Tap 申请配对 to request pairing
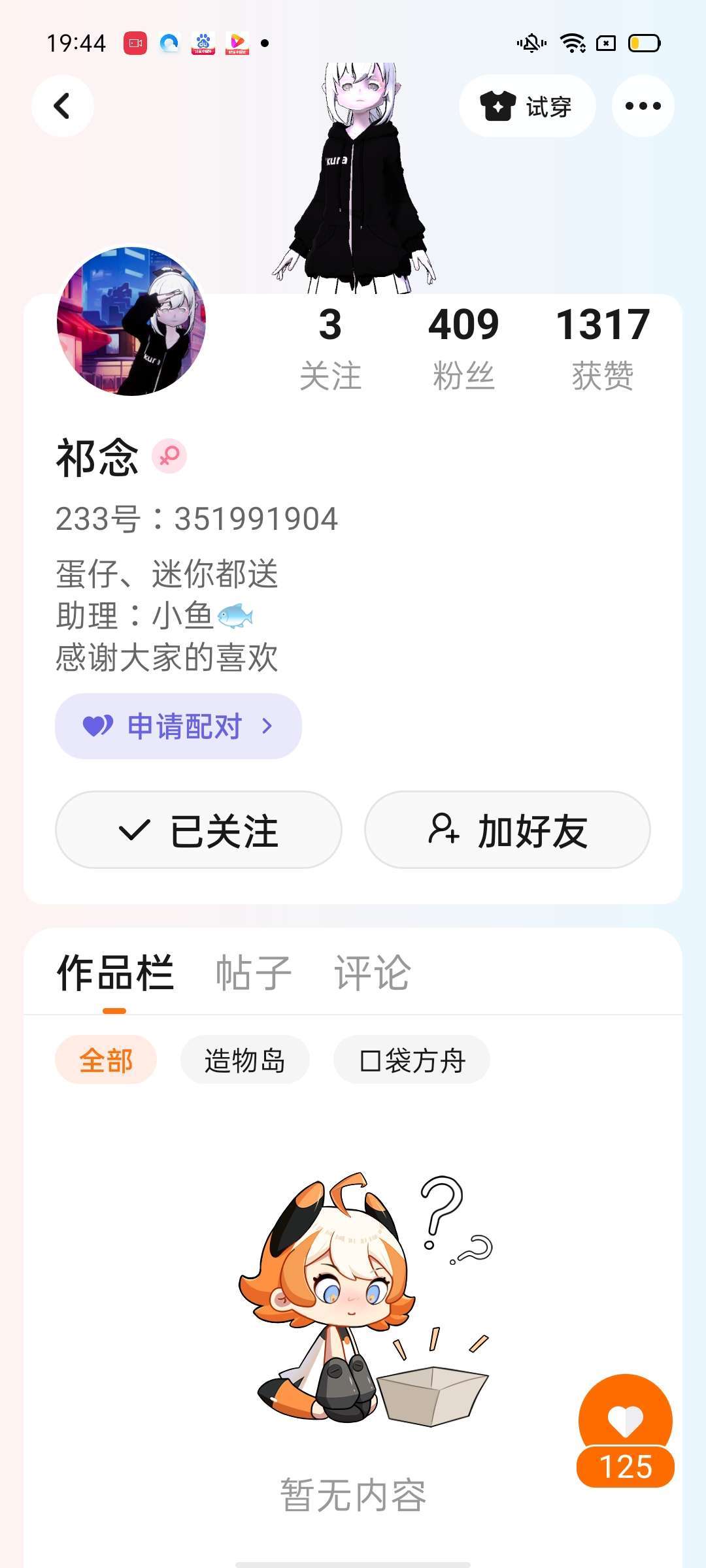The height and width of the screenshot is (1568, 706). [178, 726]
